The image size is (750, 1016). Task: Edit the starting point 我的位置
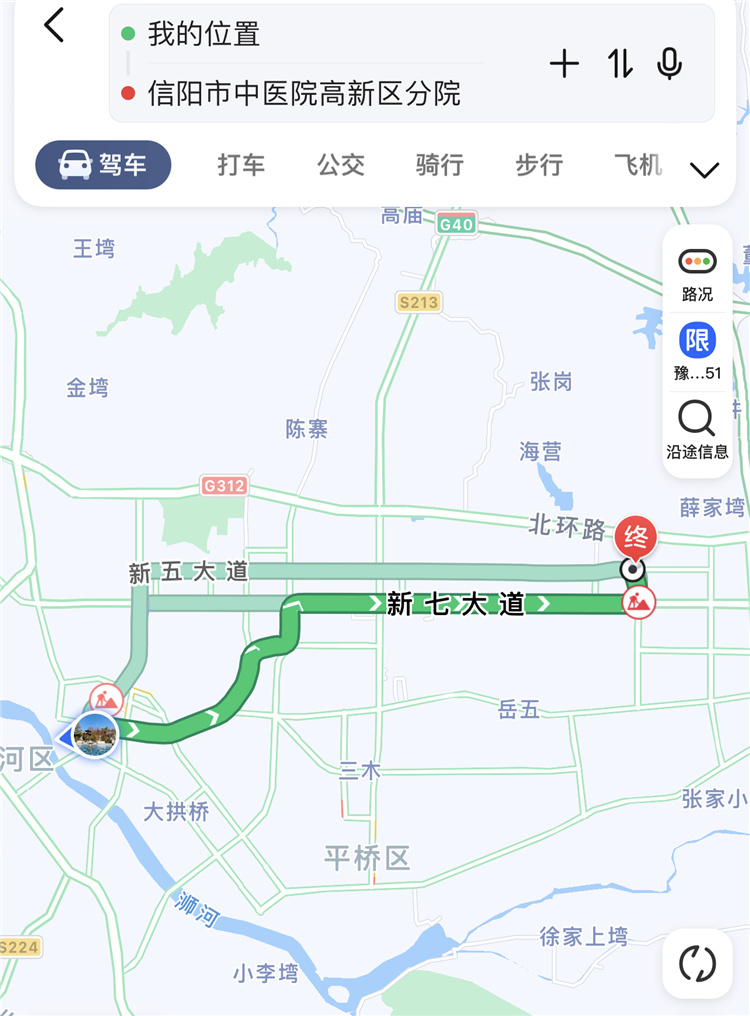pos(300,34)
